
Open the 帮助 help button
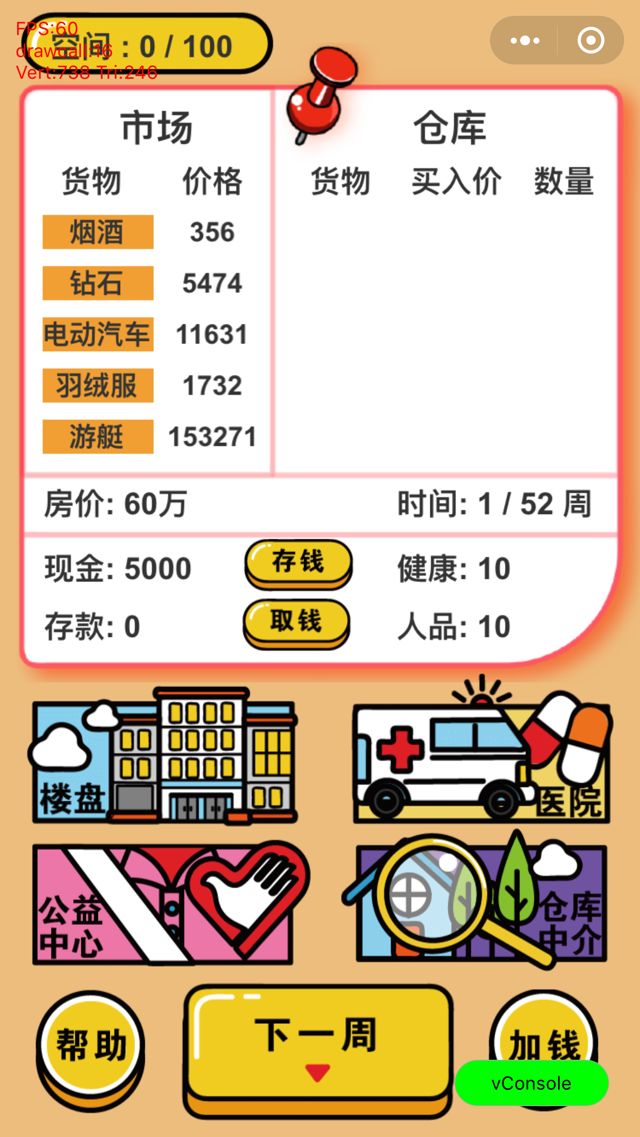[x=91, y=1046]
